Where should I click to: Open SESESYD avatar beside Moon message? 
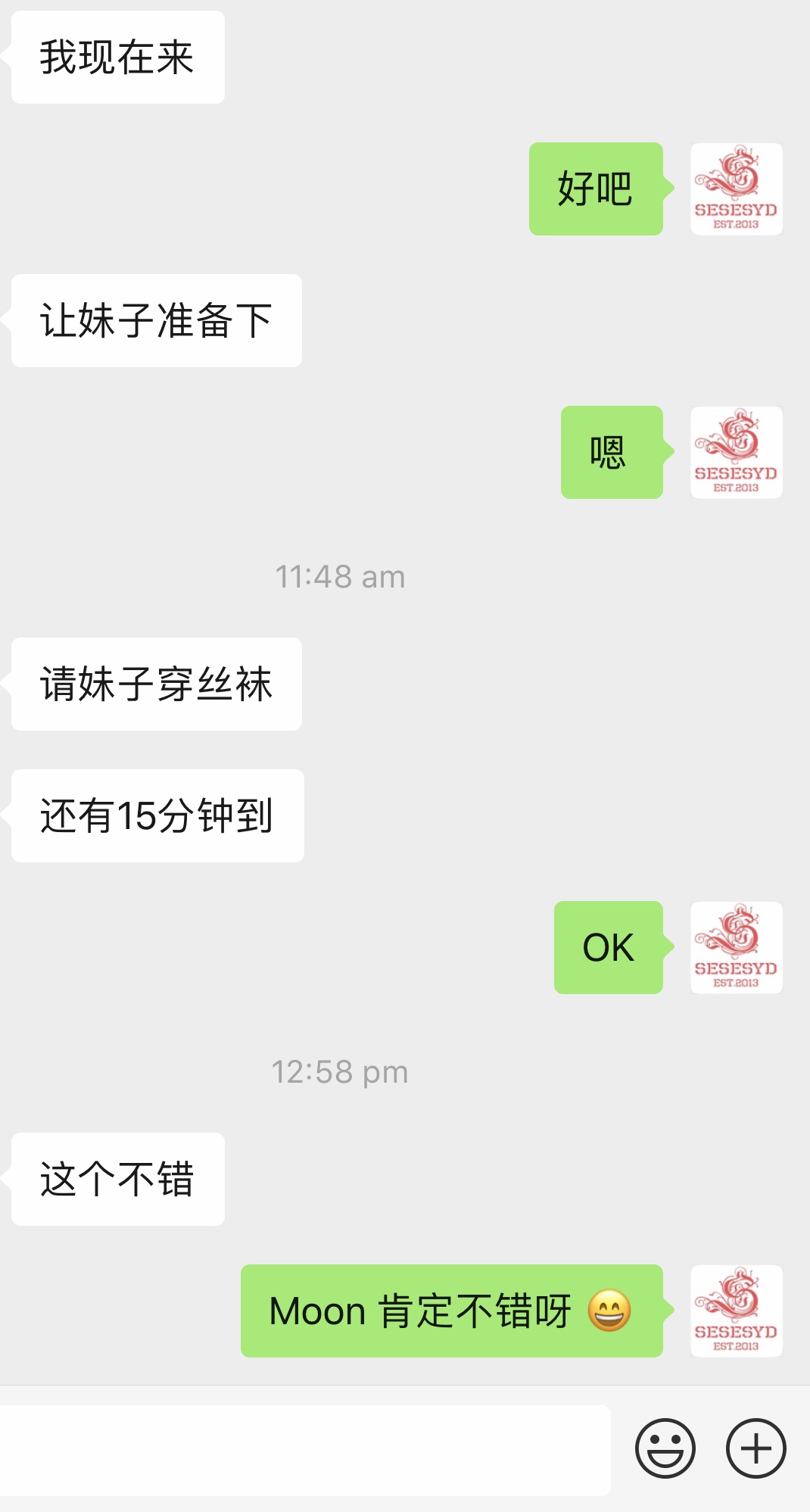point(736,1311)
